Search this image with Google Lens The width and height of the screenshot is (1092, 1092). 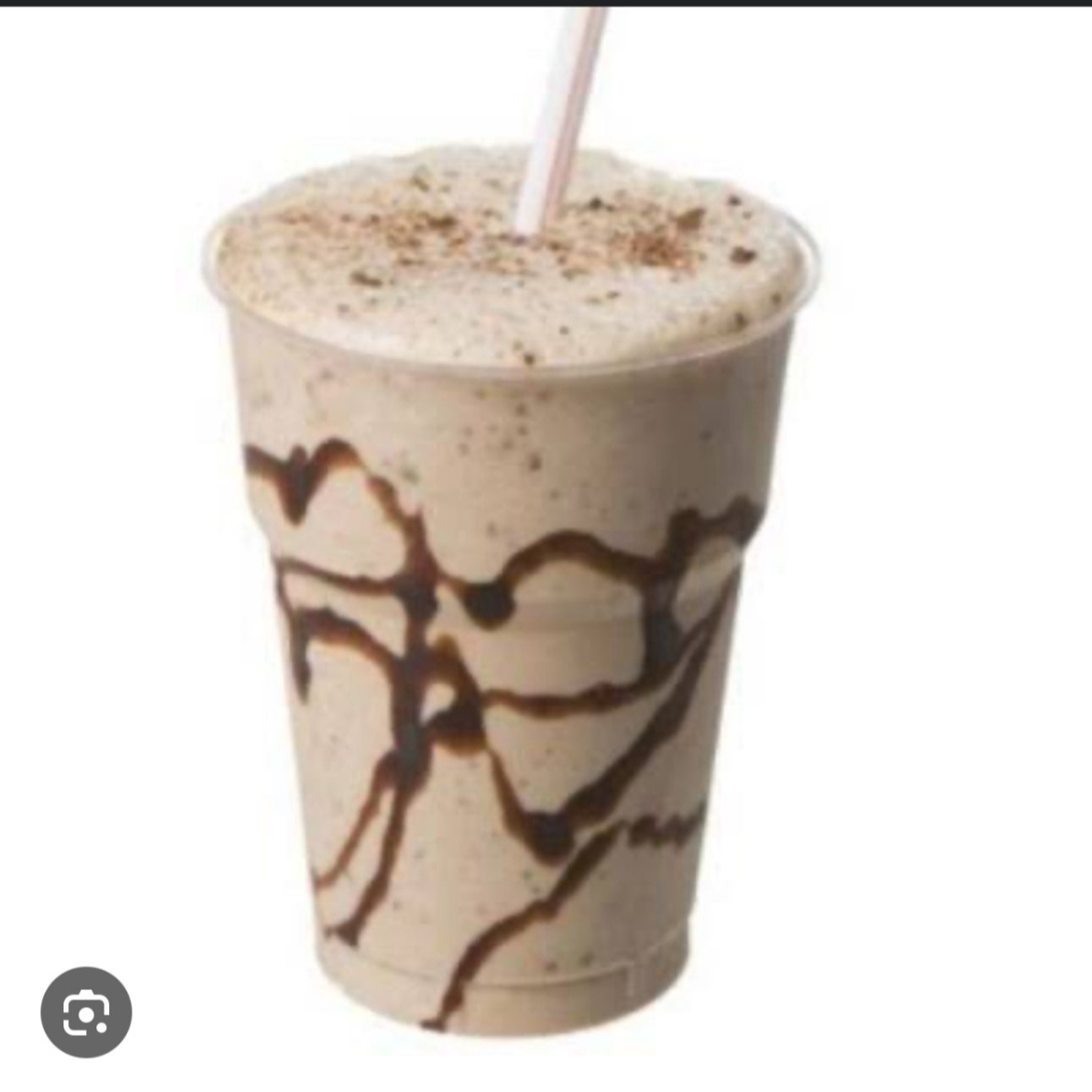click(x=86, y=1012)
